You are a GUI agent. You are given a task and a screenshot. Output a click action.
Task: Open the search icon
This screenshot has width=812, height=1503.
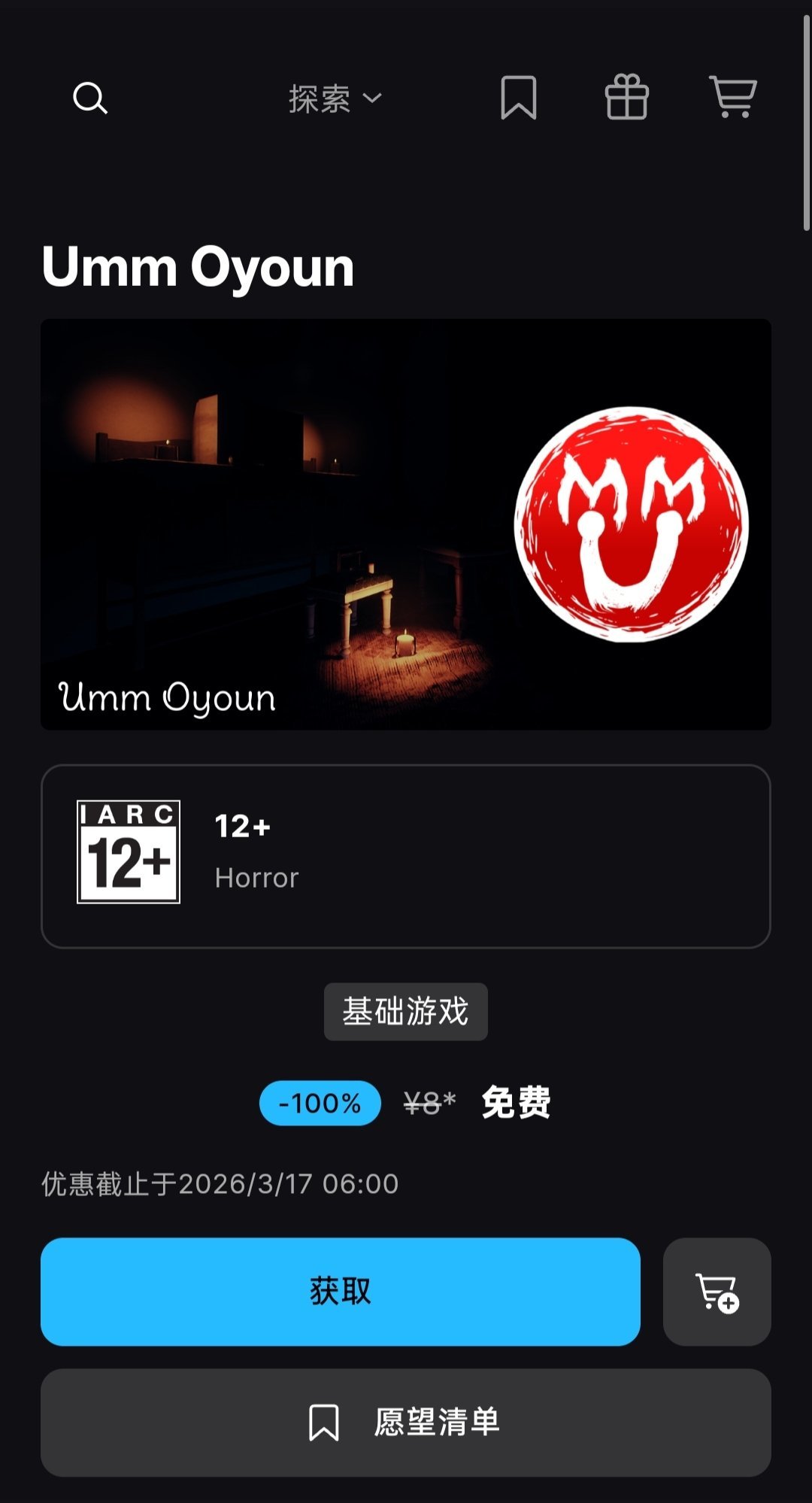90,99
